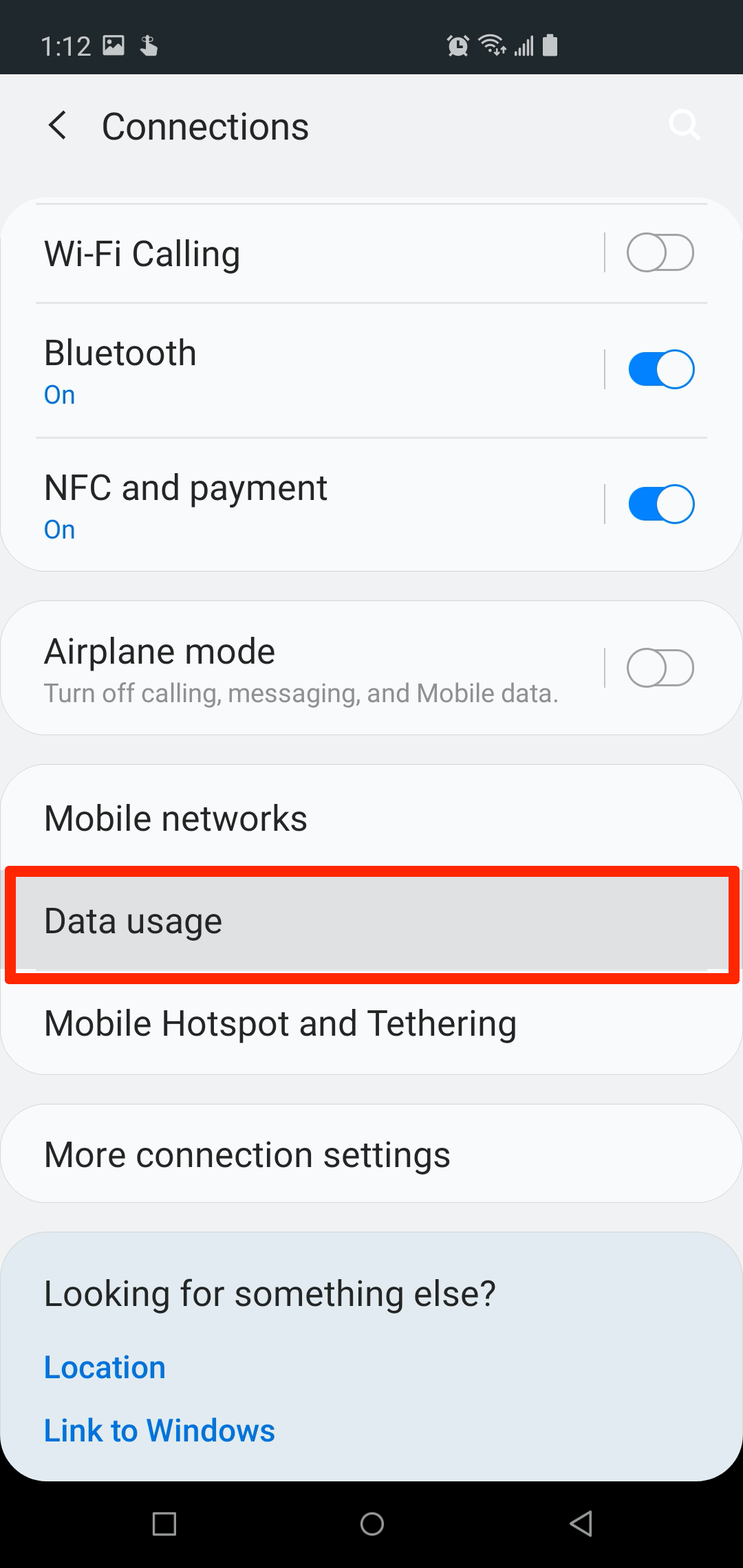Go back from the Connections screen

coord(58,126)
